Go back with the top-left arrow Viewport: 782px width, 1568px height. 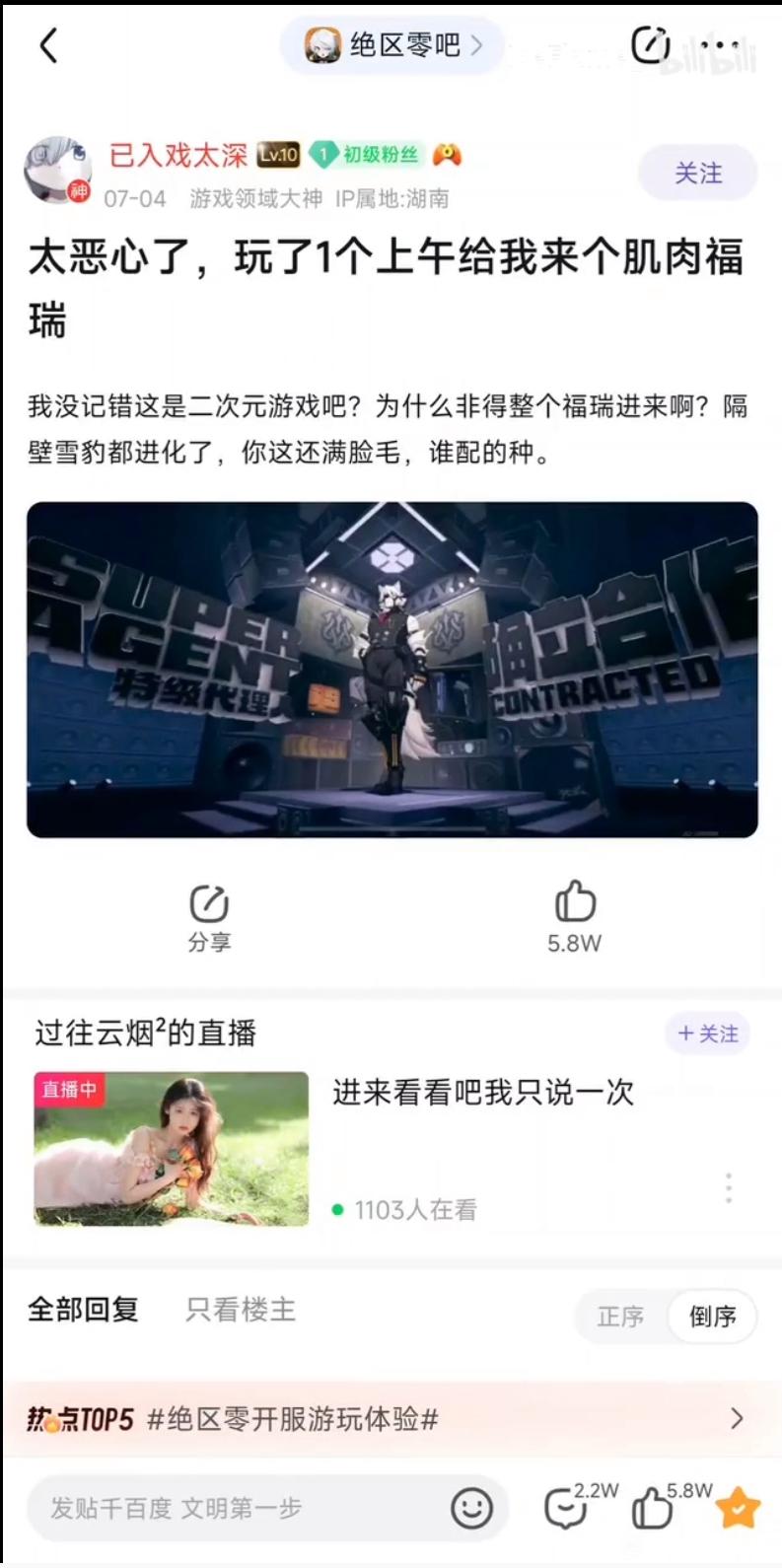[48, 45]
